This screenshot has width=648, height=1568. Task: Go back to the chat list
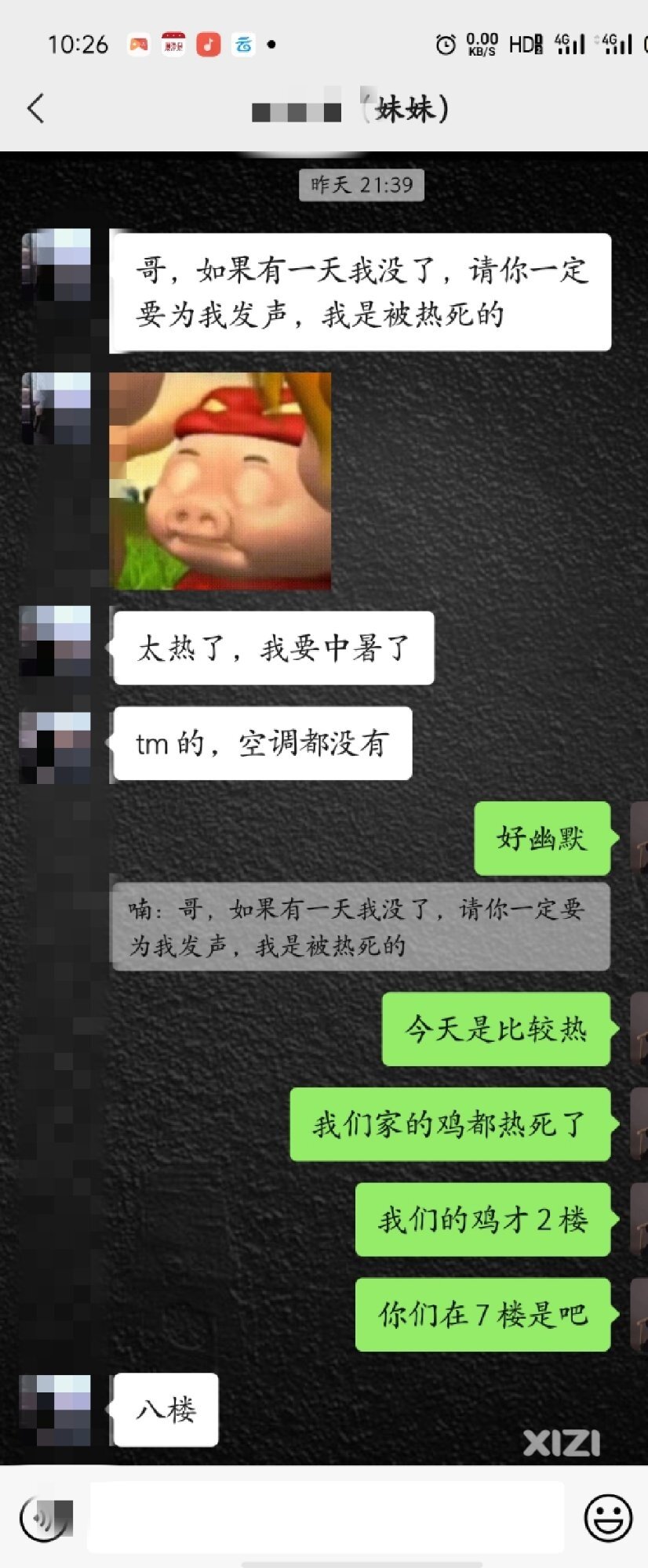point(36,108)
